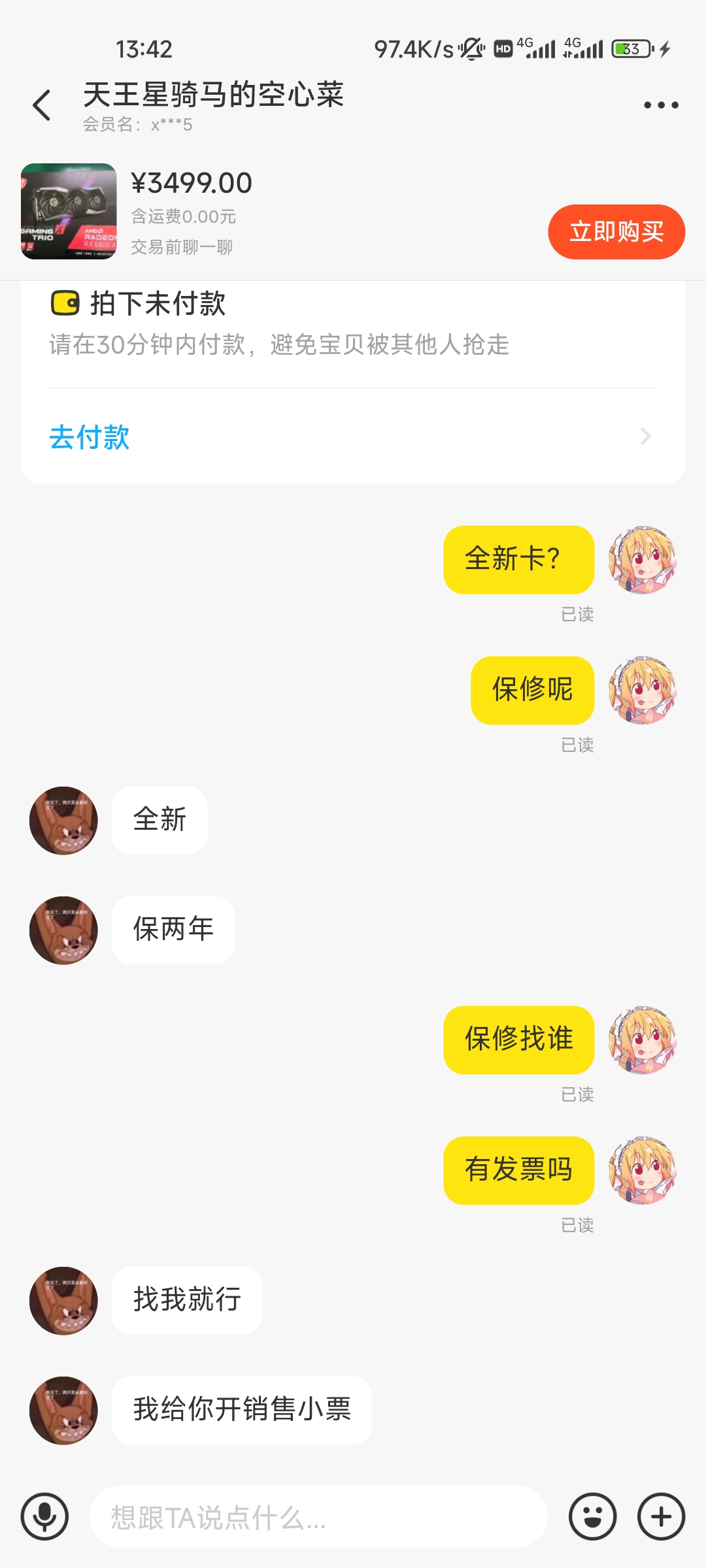Expand payment details via right chevron arrow
This screenshot has height=1568, width=706.
point(645,436)
